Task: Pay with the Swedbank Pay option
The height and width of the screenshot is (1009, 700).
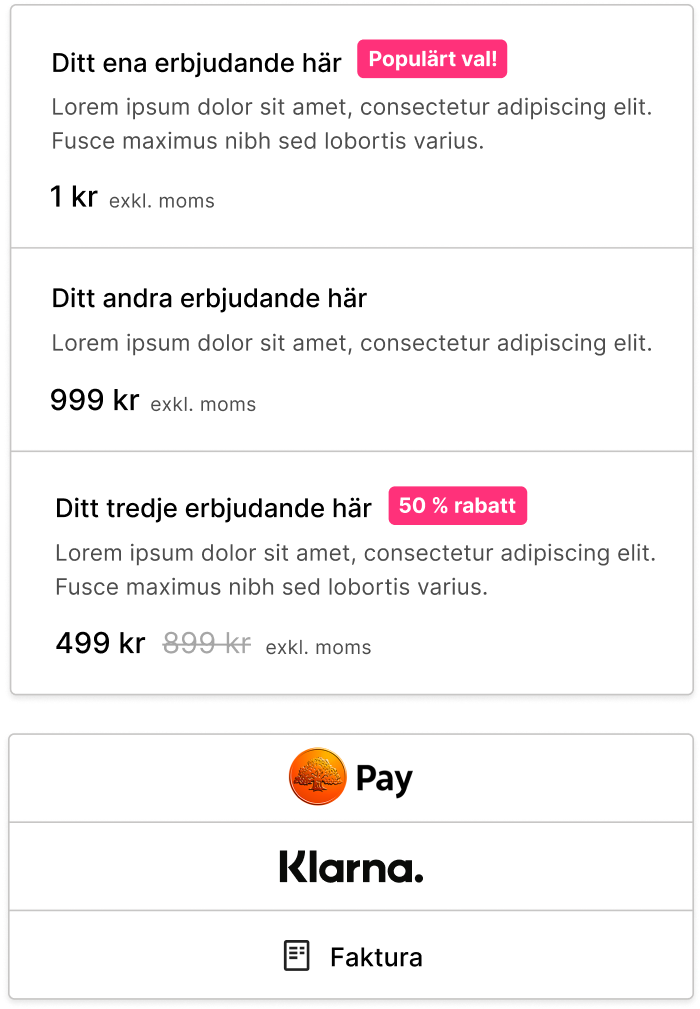Action: (350, 778)
